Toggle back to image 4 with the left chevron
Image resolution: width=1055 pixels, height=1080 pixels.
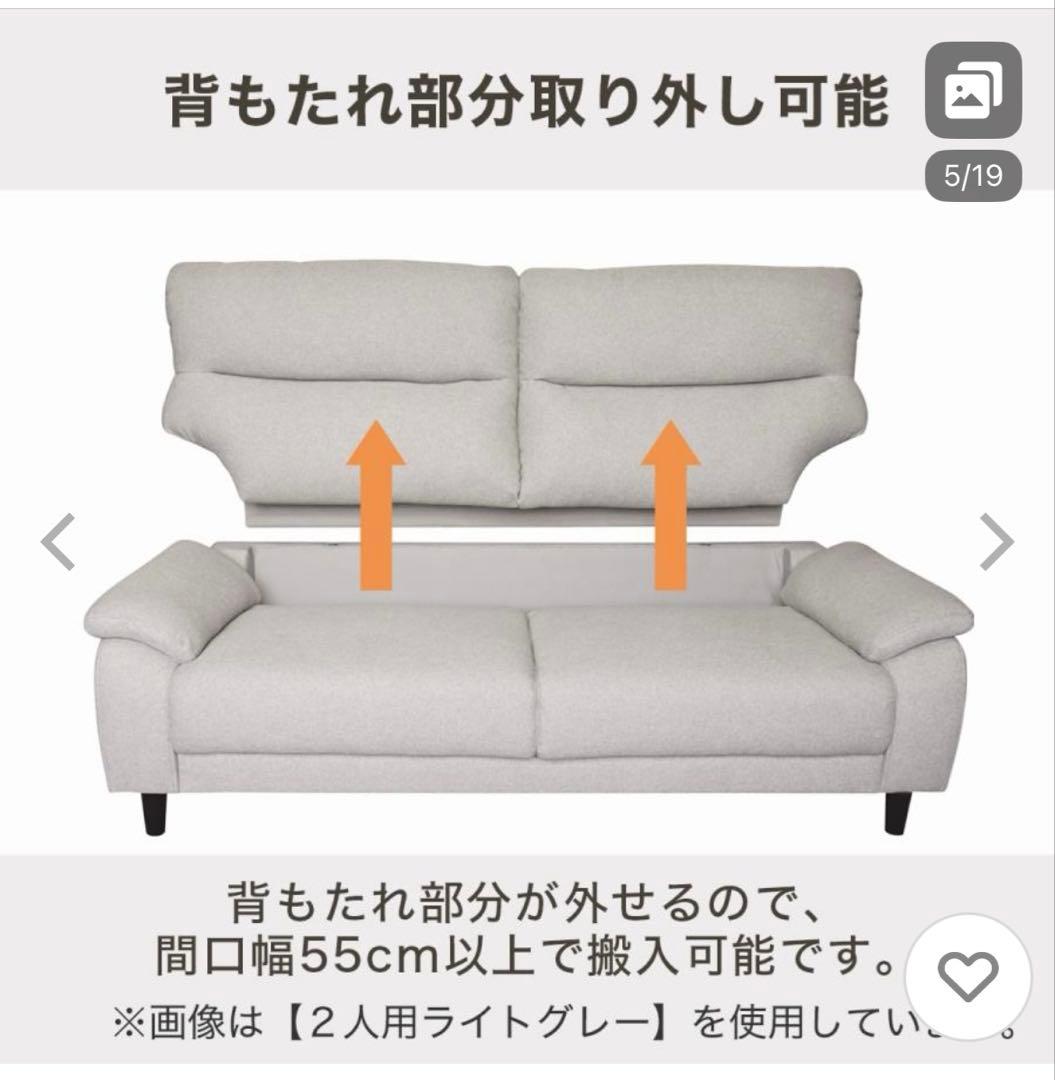click(x=59, y=540)
